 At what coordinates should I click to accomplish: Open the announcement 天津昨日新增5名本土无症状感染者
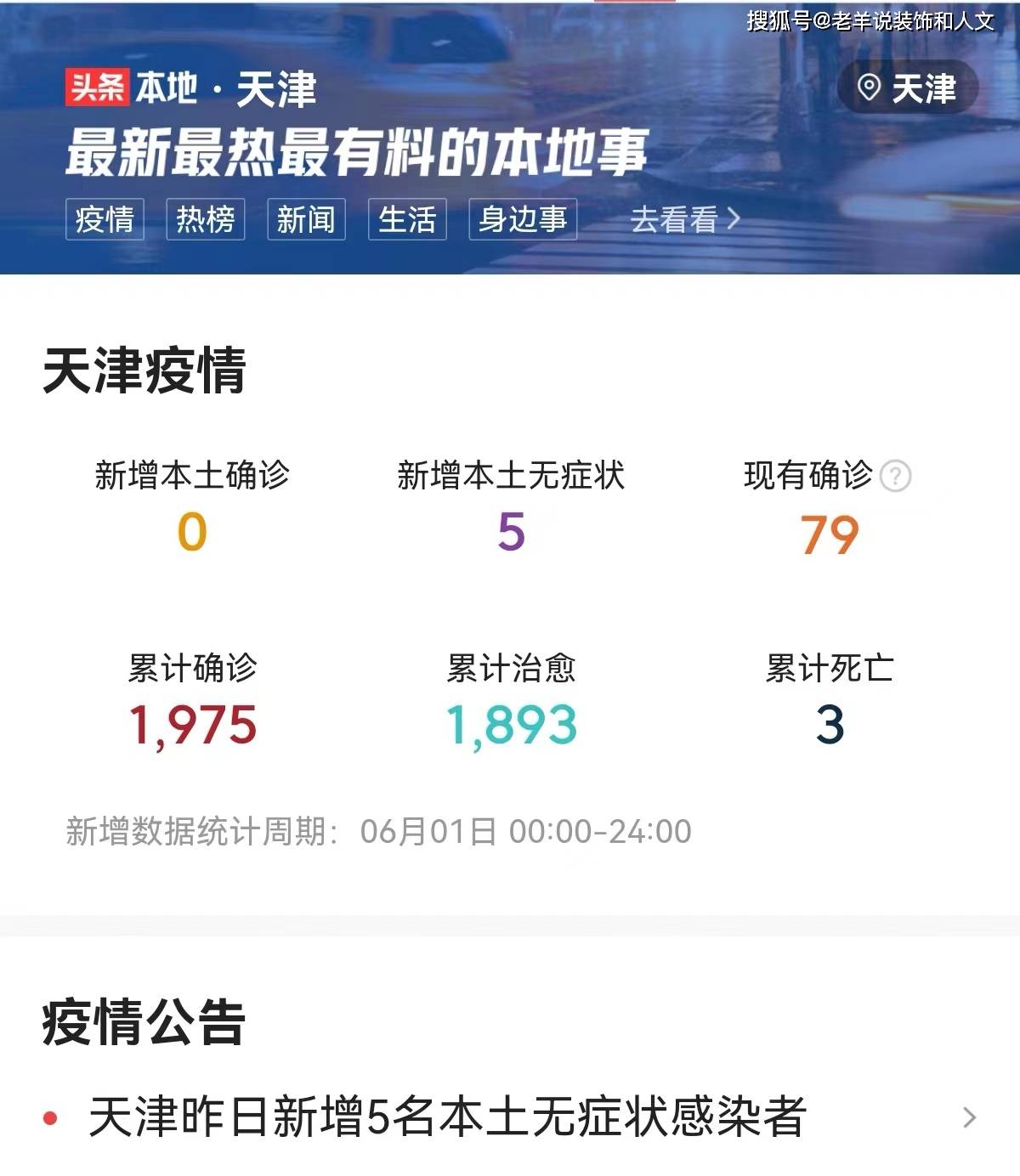[x=447, y=1117]
